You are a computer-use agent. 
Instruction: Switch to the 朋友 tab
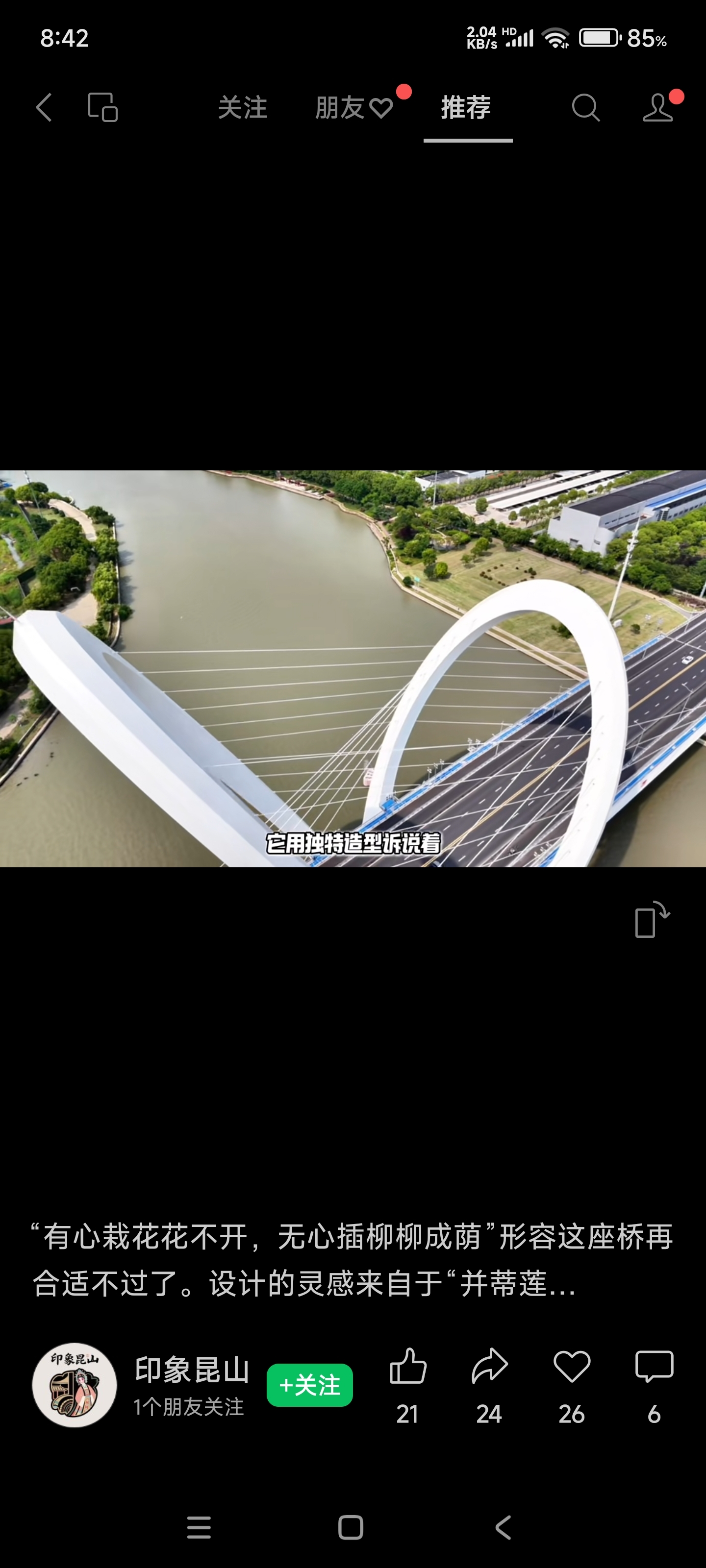pos(354,108)
